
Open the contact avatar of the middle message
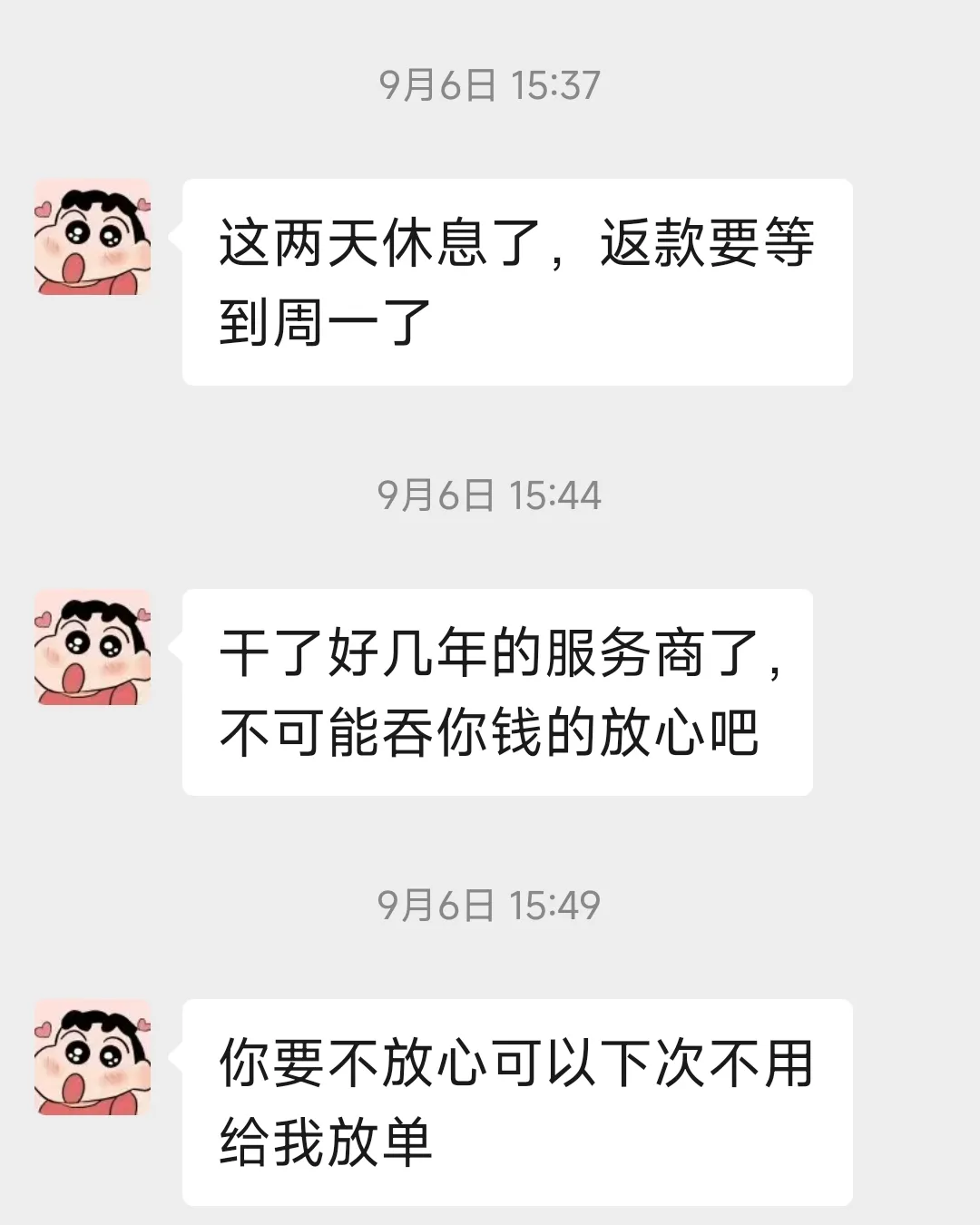[x=93, y=649]
